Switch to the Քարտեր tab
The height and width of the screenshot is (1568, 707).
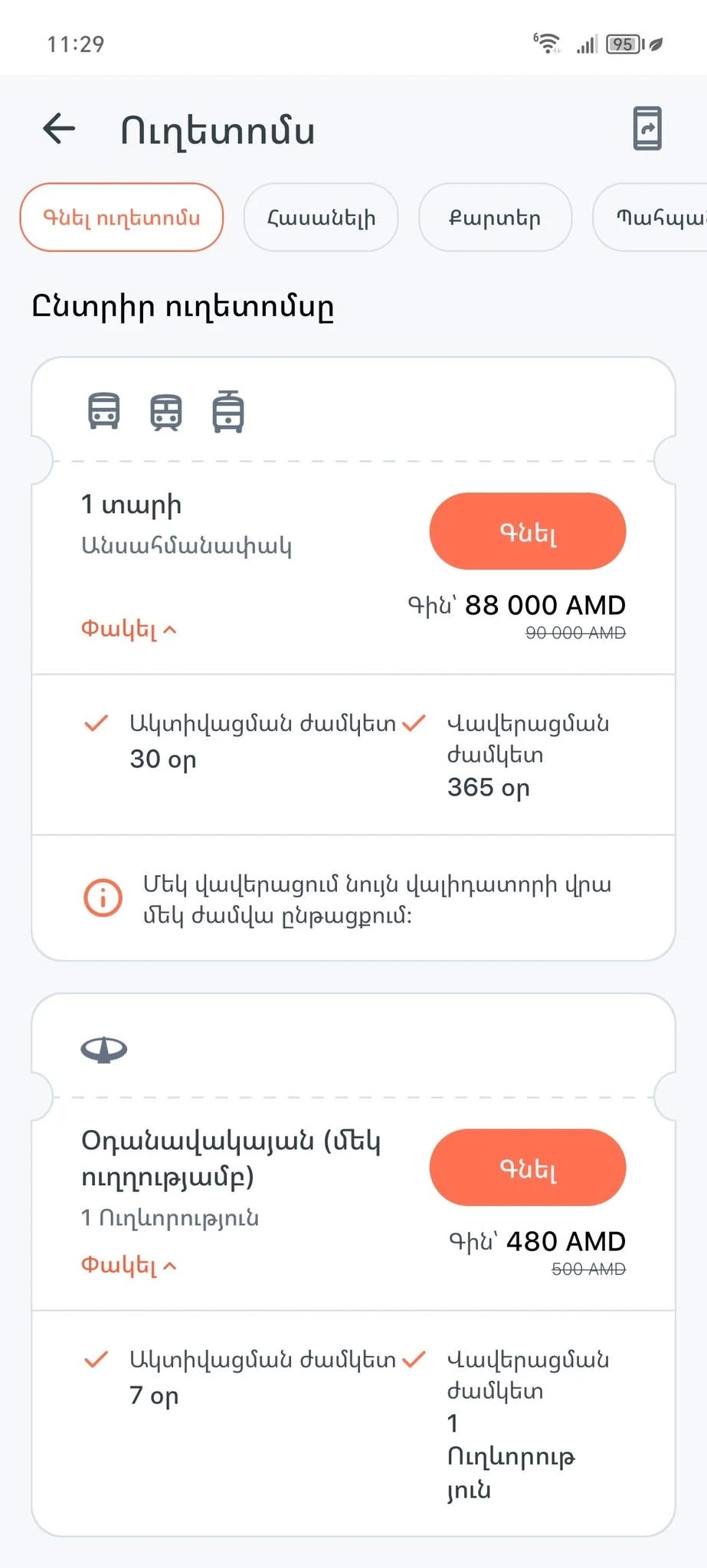pyautogui.click(x=495, y=217)
